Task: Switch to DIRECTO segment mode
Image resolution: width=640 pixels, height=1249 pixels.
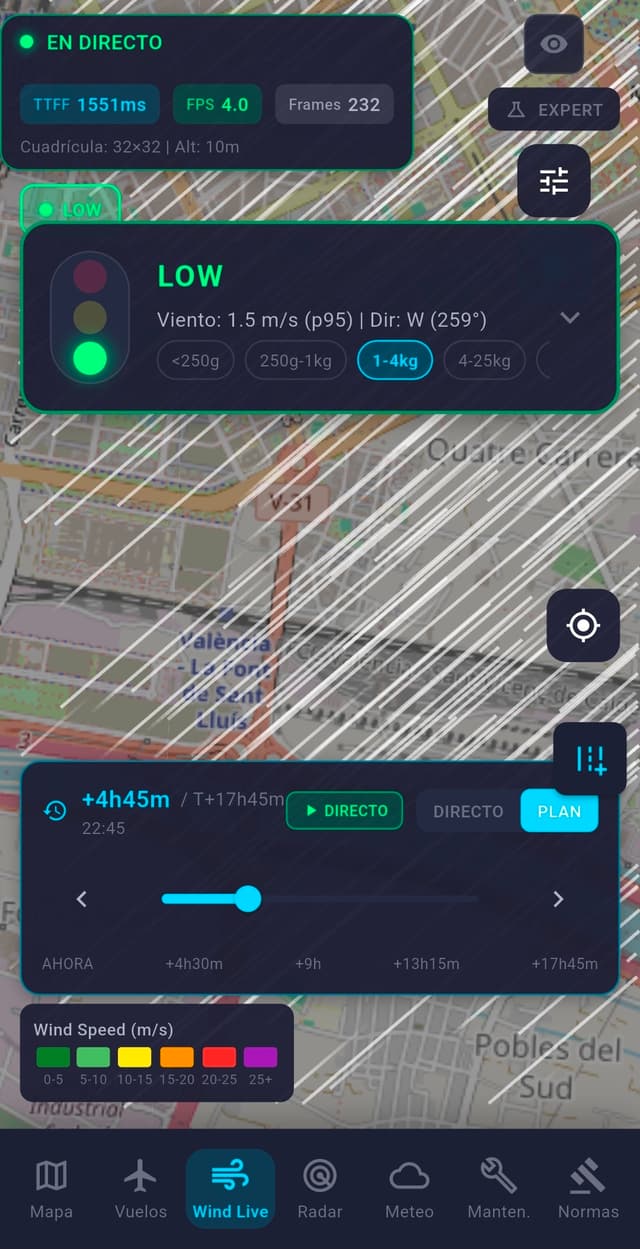Action: pyautogui.click(x=468, y=811)
